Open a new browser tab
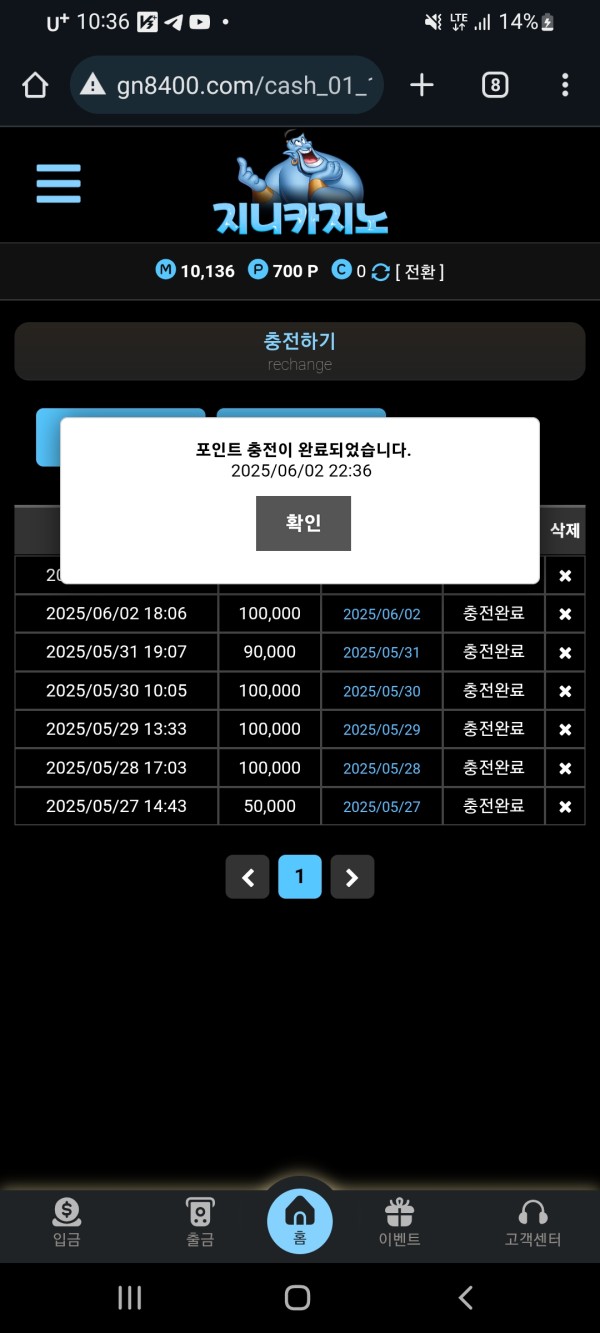The height and width of the screenshot is (1333, 600). [x=422, y=86]
